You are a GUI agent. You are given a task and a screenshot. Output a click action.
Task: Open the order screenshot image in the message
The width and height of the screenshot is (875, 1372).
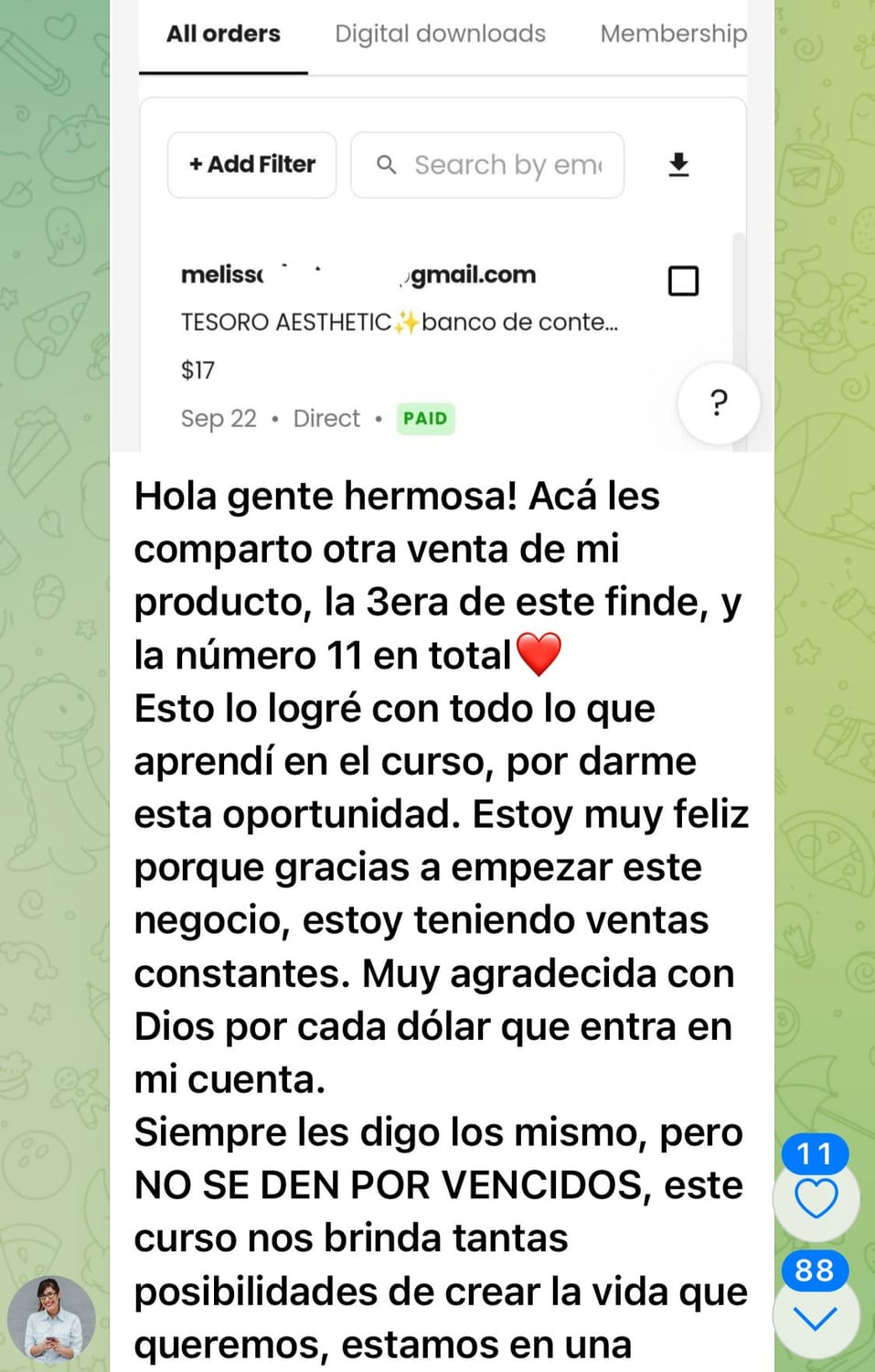coord(443,229)
